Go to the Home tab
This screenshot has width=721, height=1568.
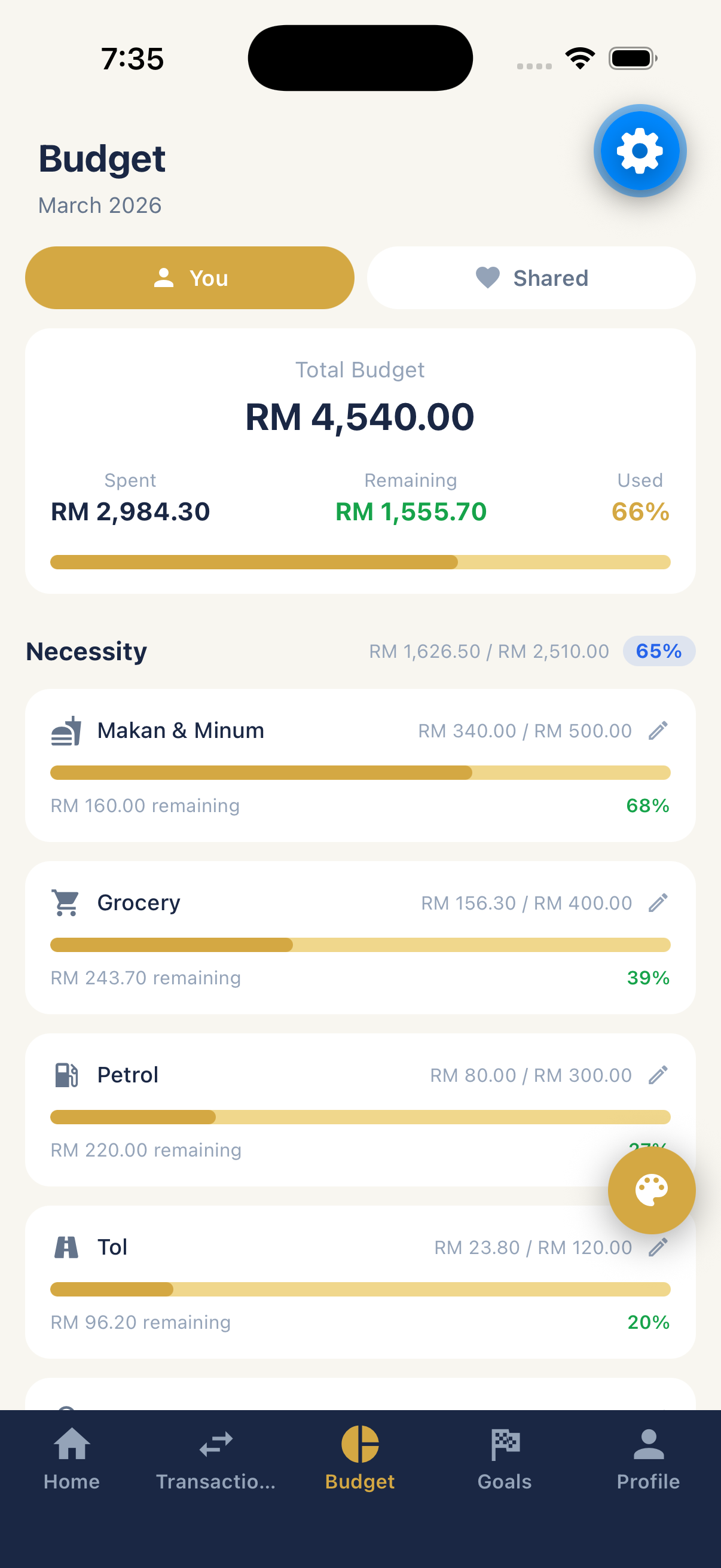(71, 1444)
